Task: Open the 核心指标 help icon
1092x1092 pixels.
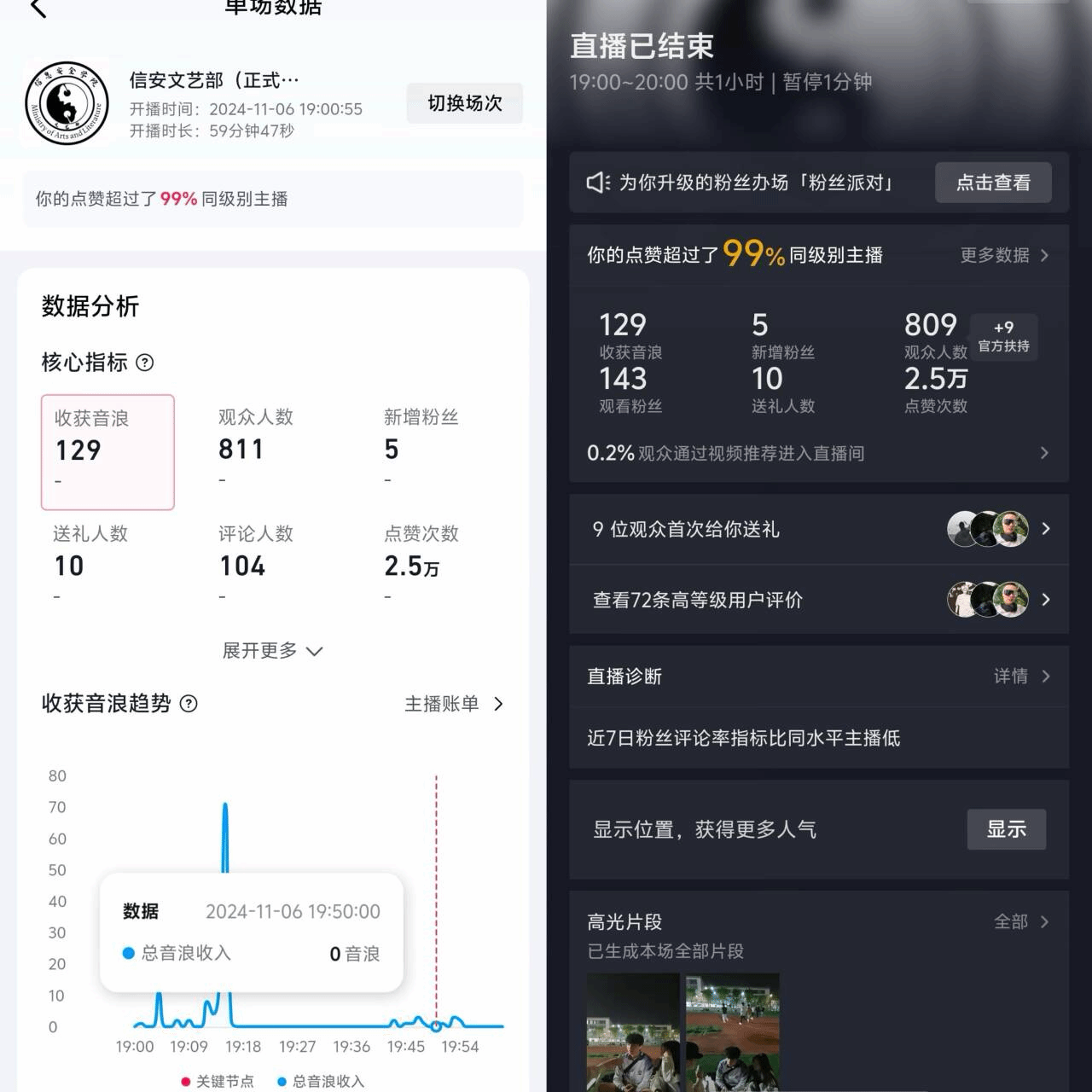Action: 145,363
